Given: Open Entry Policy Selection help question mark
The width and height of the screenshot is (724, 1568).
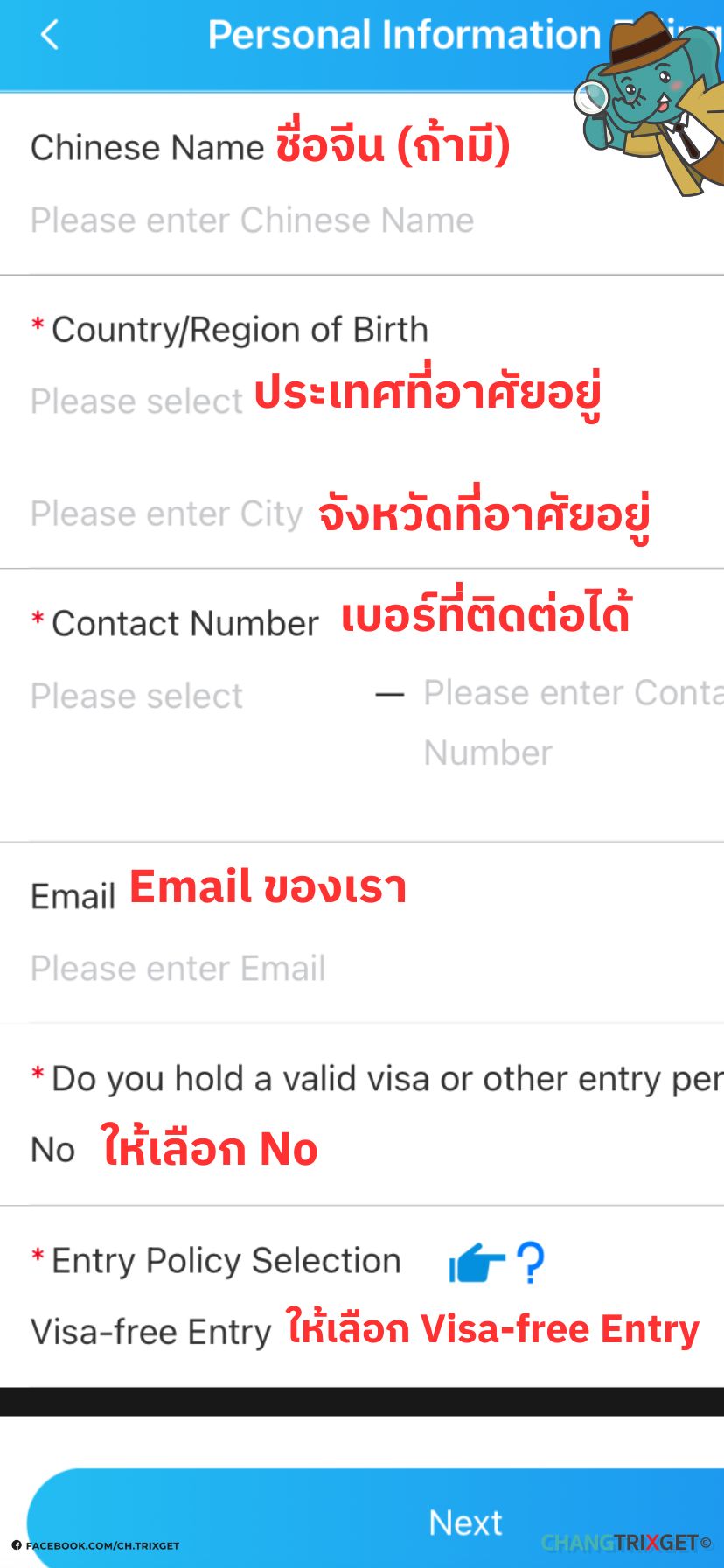Looking at the screenshot, I should (x=530, y=1263).
